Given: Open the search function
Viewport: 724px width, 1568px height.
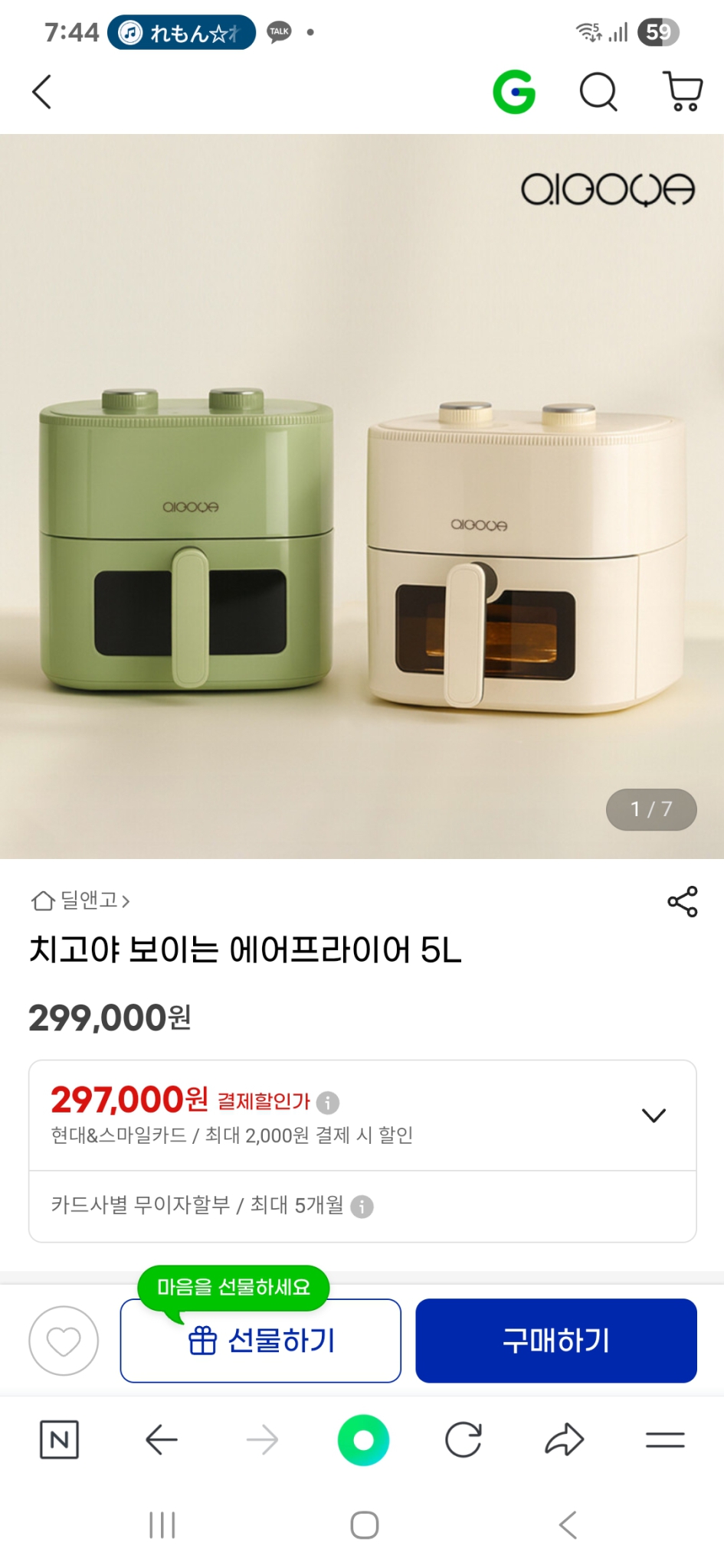Looking at the screenshot, I should click(598, 92).
